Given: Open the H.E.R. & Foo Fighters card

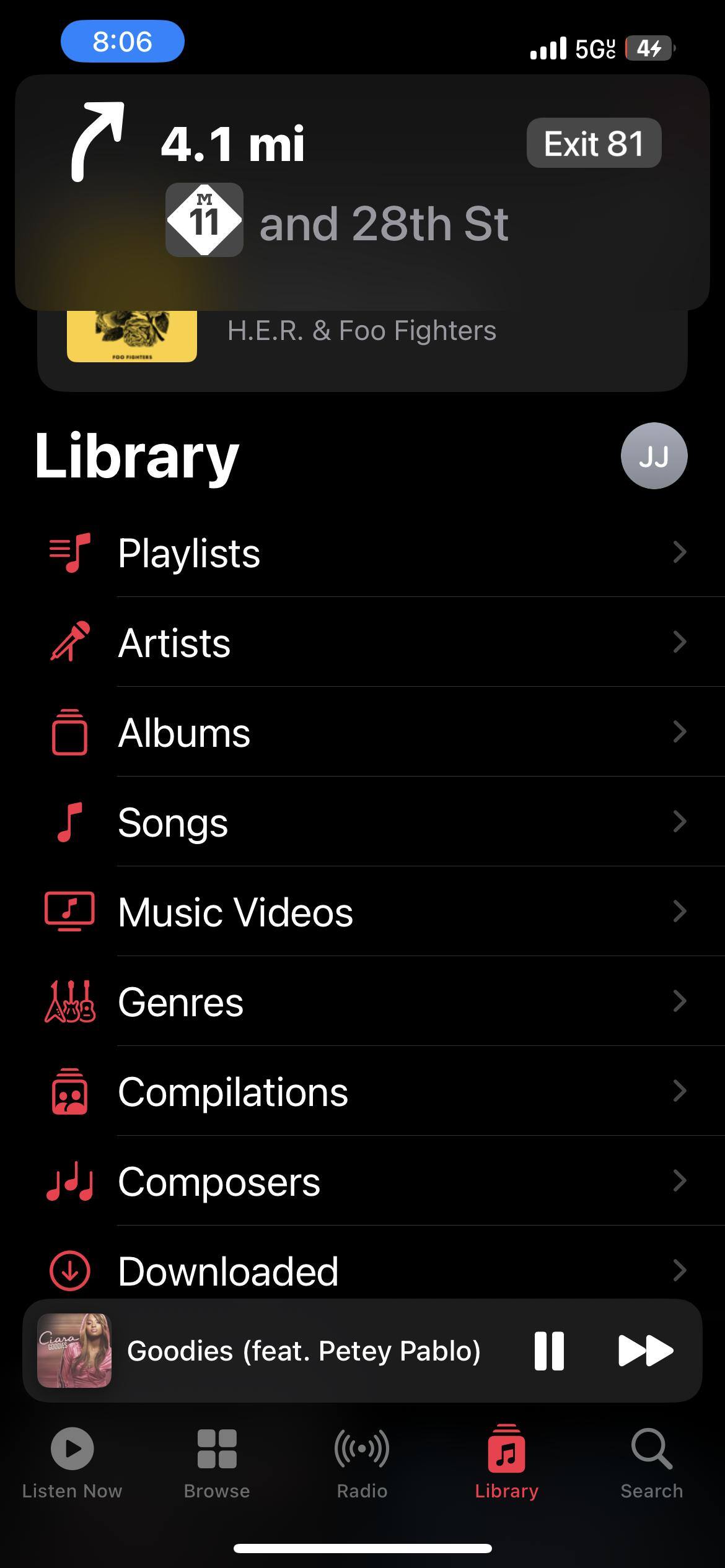Looking at the screenshot, I should (362, 347).
